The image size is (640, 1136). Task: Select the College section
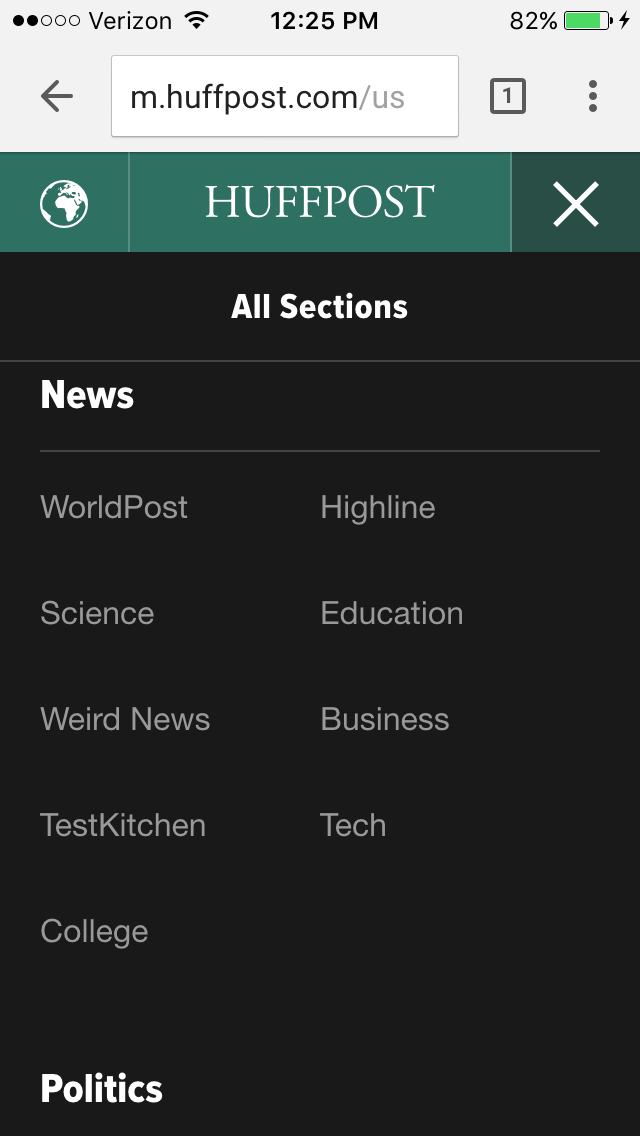(94, 932)
